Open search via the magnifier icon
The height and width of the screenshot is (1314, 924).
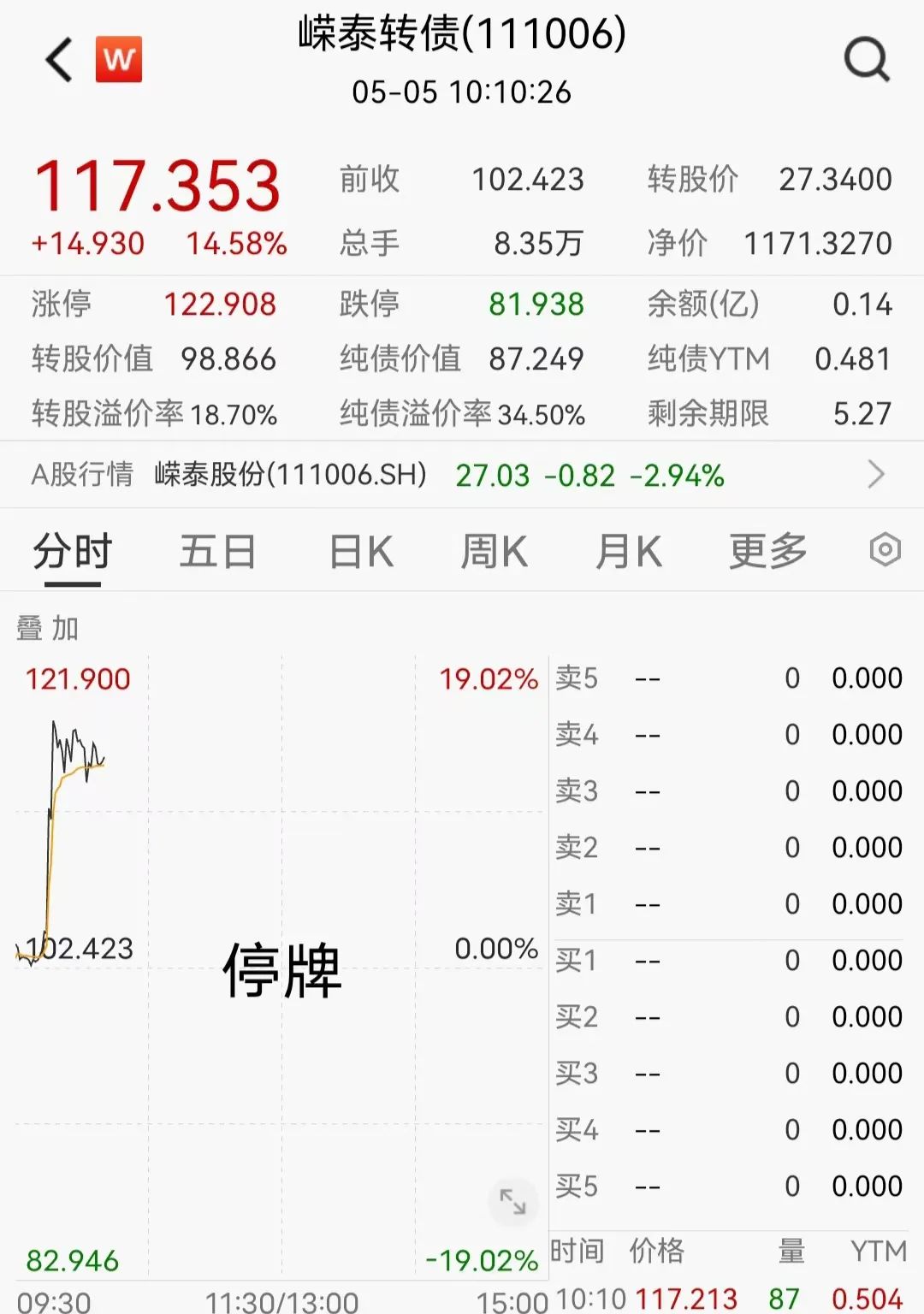point(867,61)
